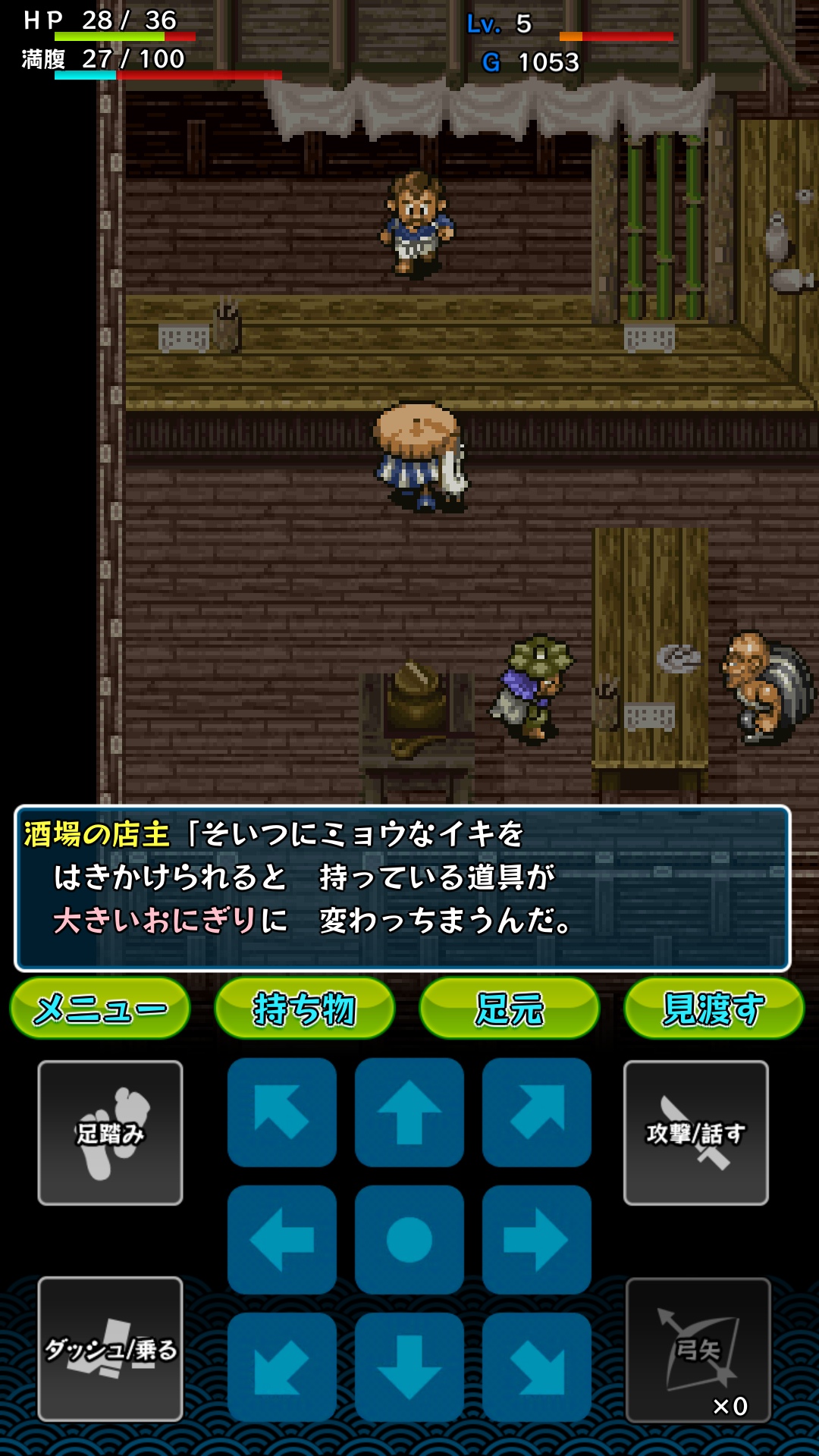Fire an arrow with the 弓矢 button
This screenshot has height=1456, width=819.
(x=698, y=1350)
